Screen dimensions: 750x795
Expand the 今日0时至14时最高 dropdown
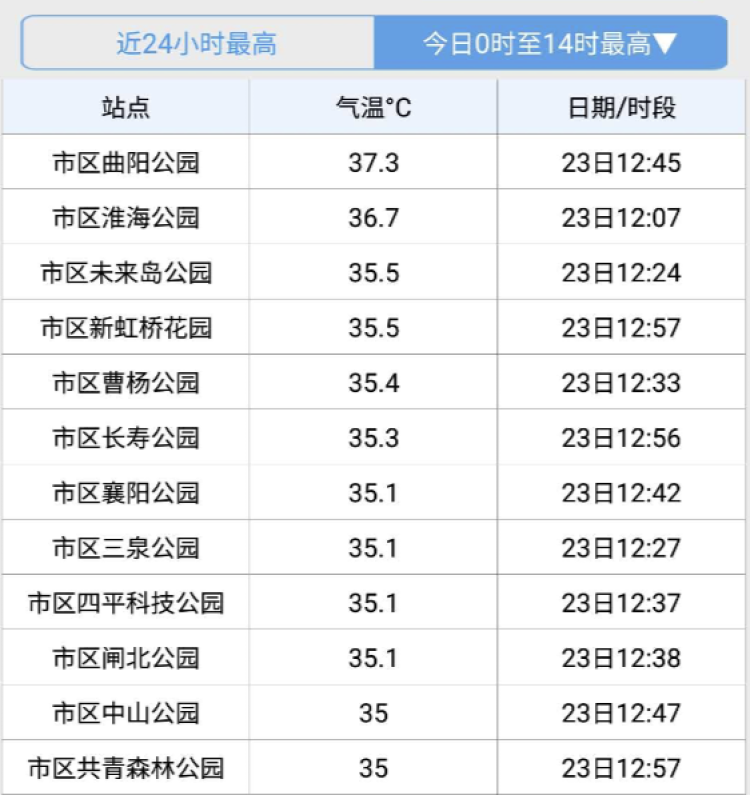(550, 44)
